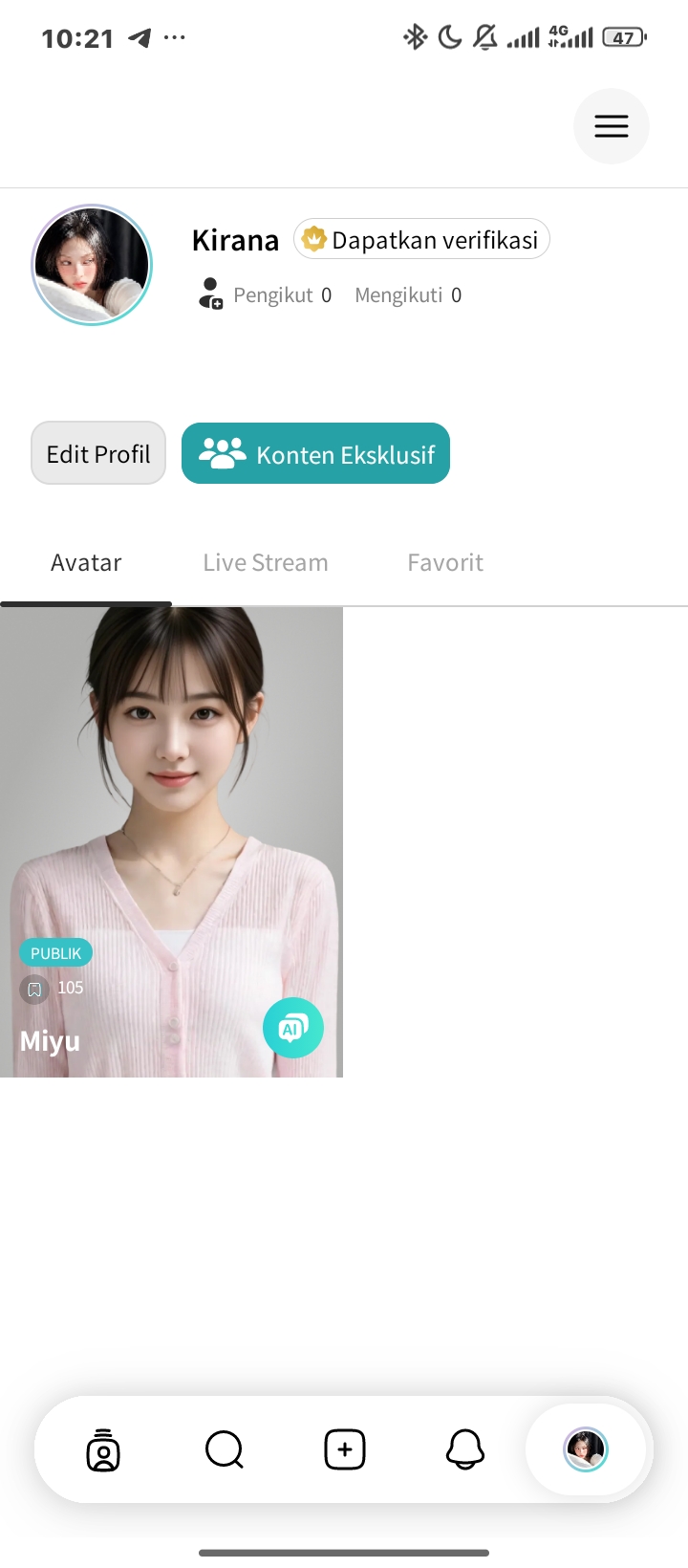
Task: Open the avatar home tab in bottom bar
Action: (x=103, y=1449)
